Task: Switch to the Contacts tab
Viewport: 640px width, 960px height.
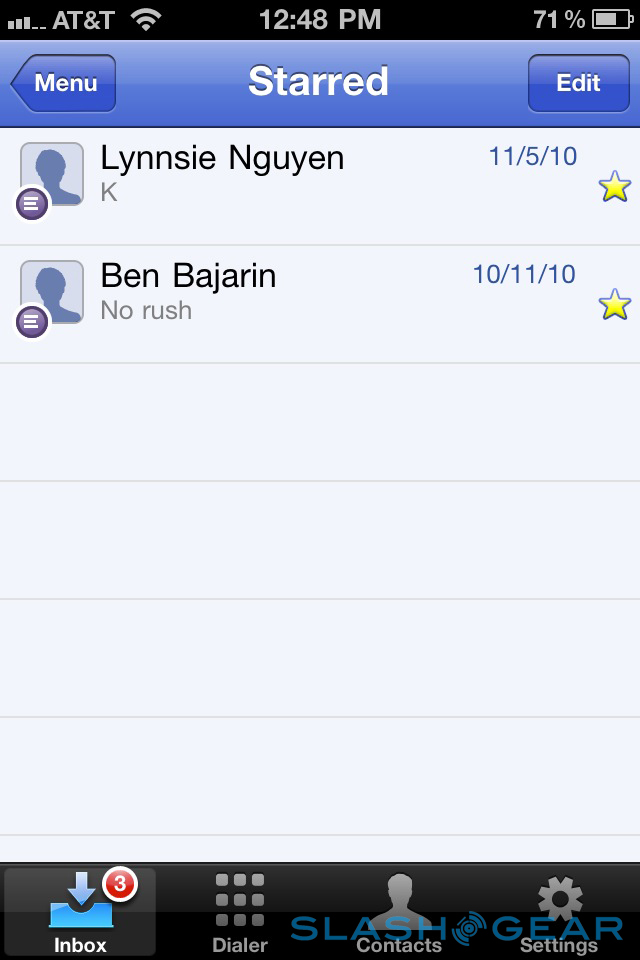Action: [399, 912]
